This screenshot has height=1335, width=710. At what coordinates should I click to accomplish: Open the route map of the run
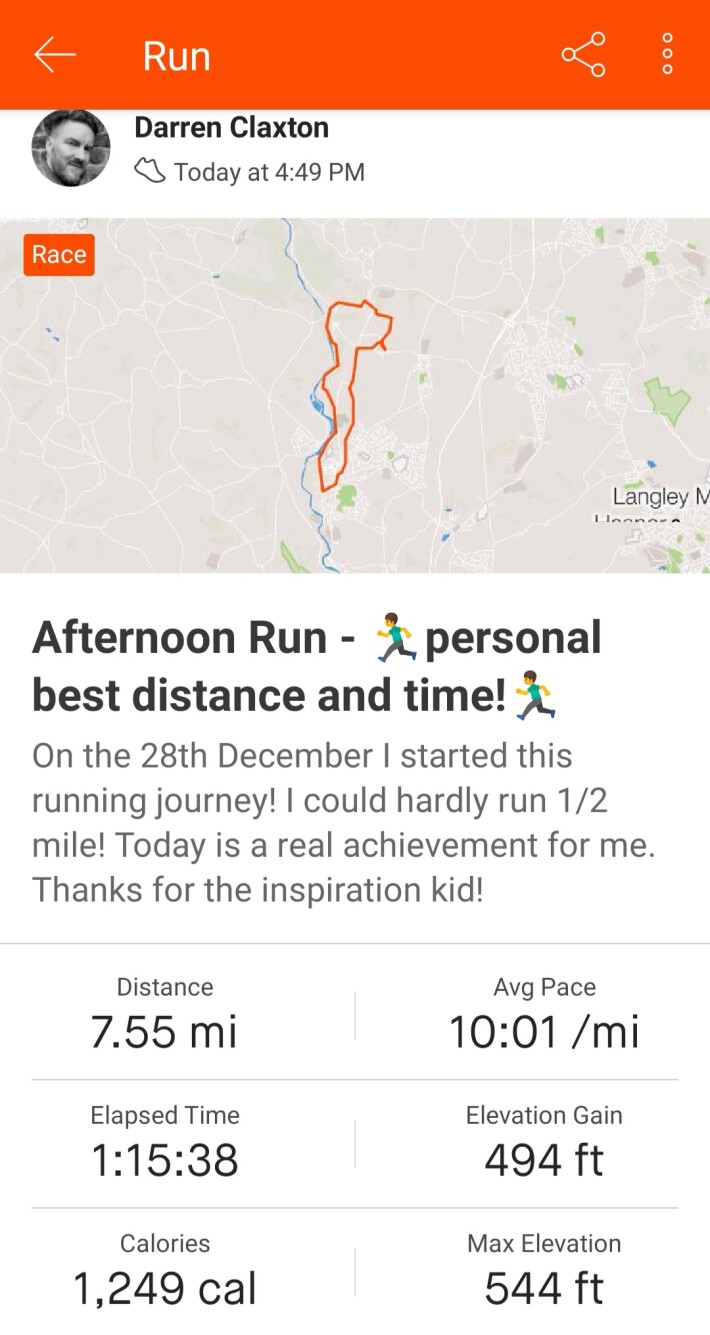[355, 396]
